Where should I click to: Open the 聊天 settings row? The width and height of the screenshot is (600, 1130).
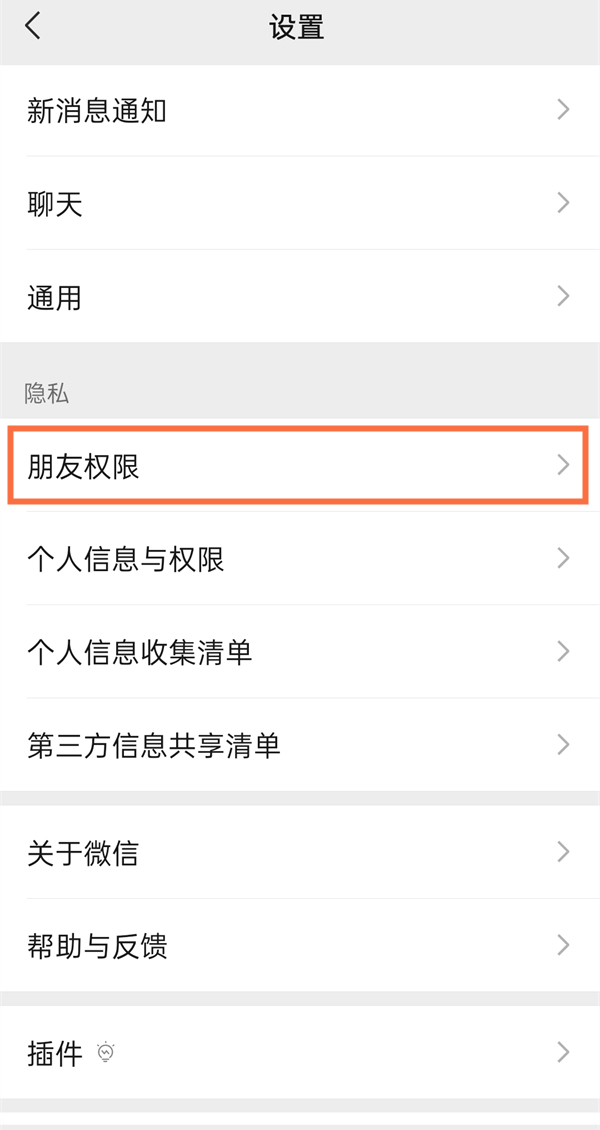300,204
